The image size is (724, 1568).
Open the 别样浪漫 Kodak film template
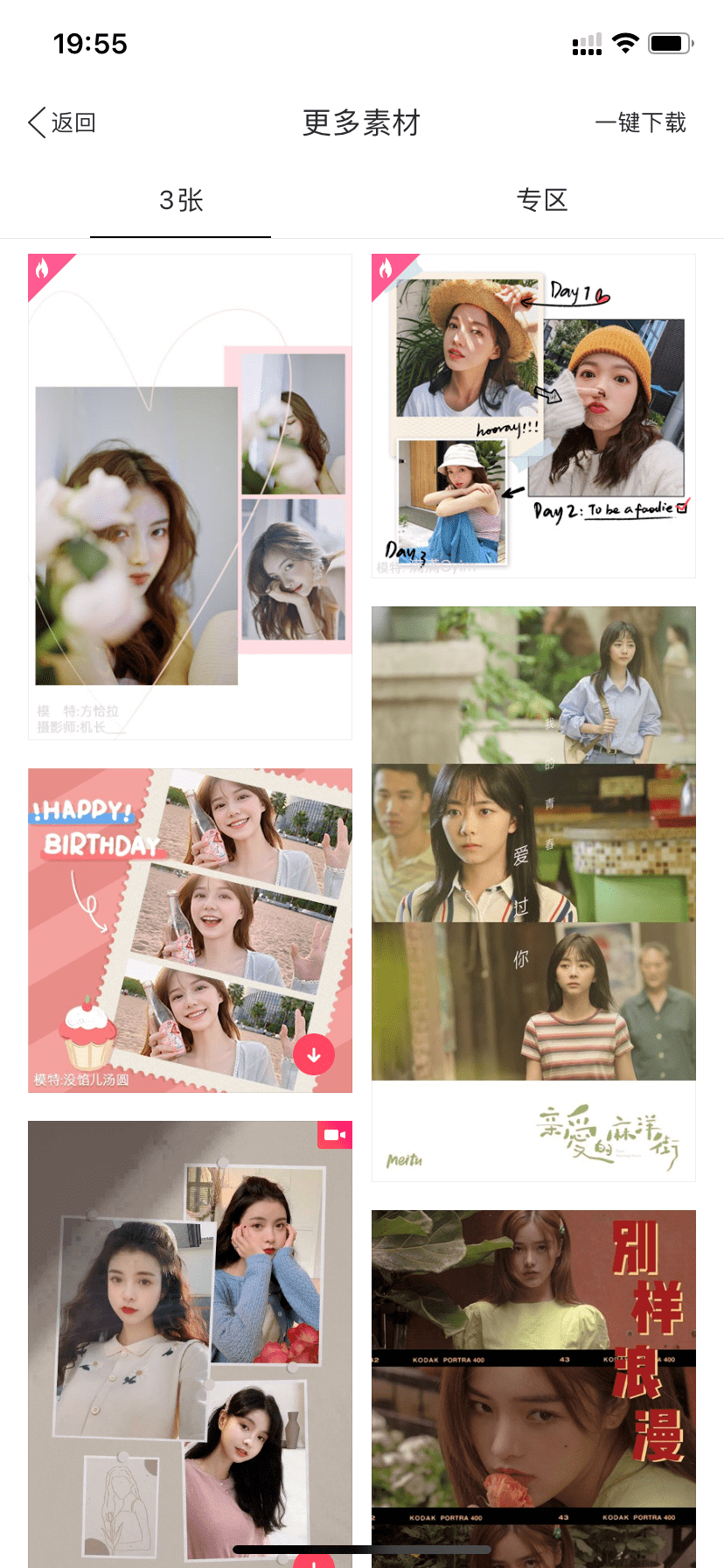pyautogui.click(x=533, y=1382)
